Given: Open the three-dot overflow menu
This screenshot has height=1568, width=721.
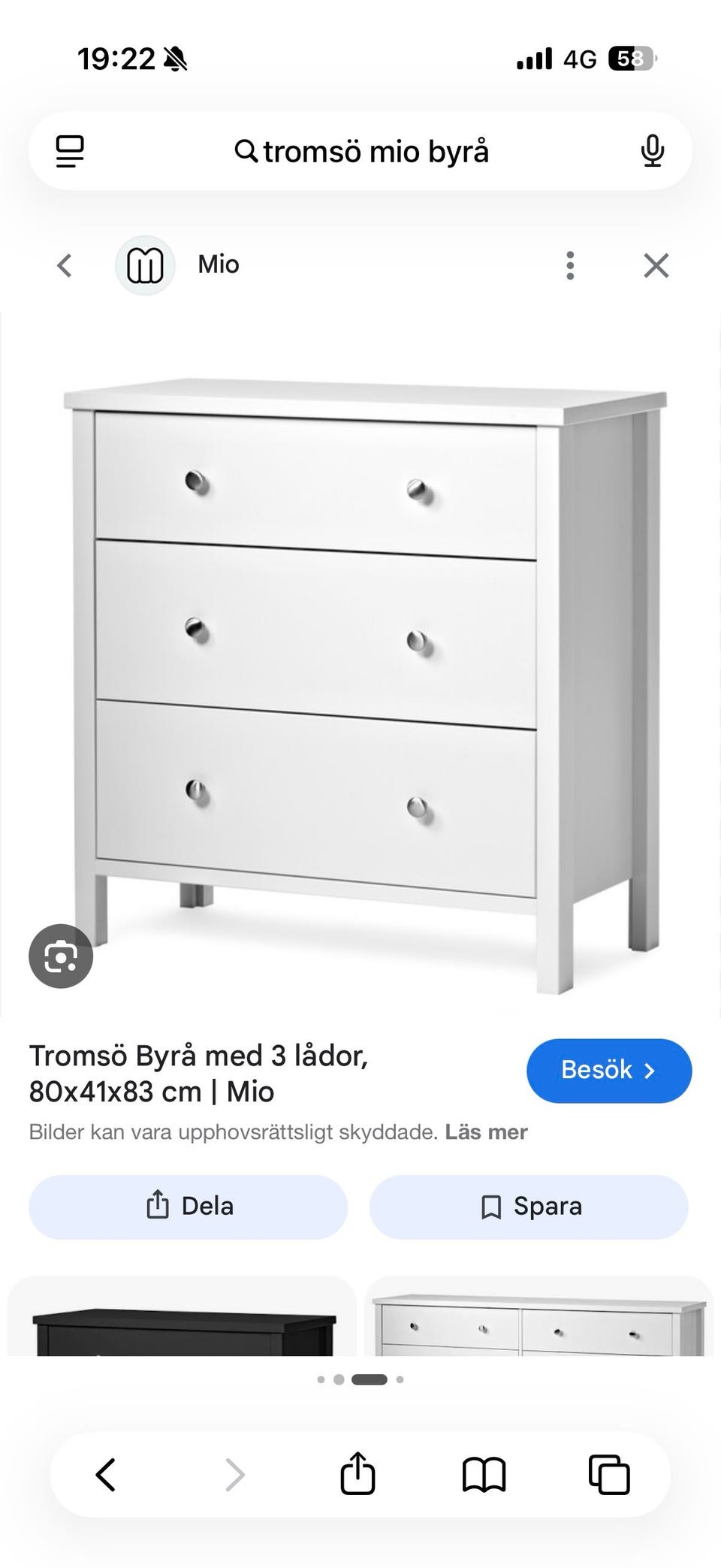Looking at the screenshot, I should [570, 265].
